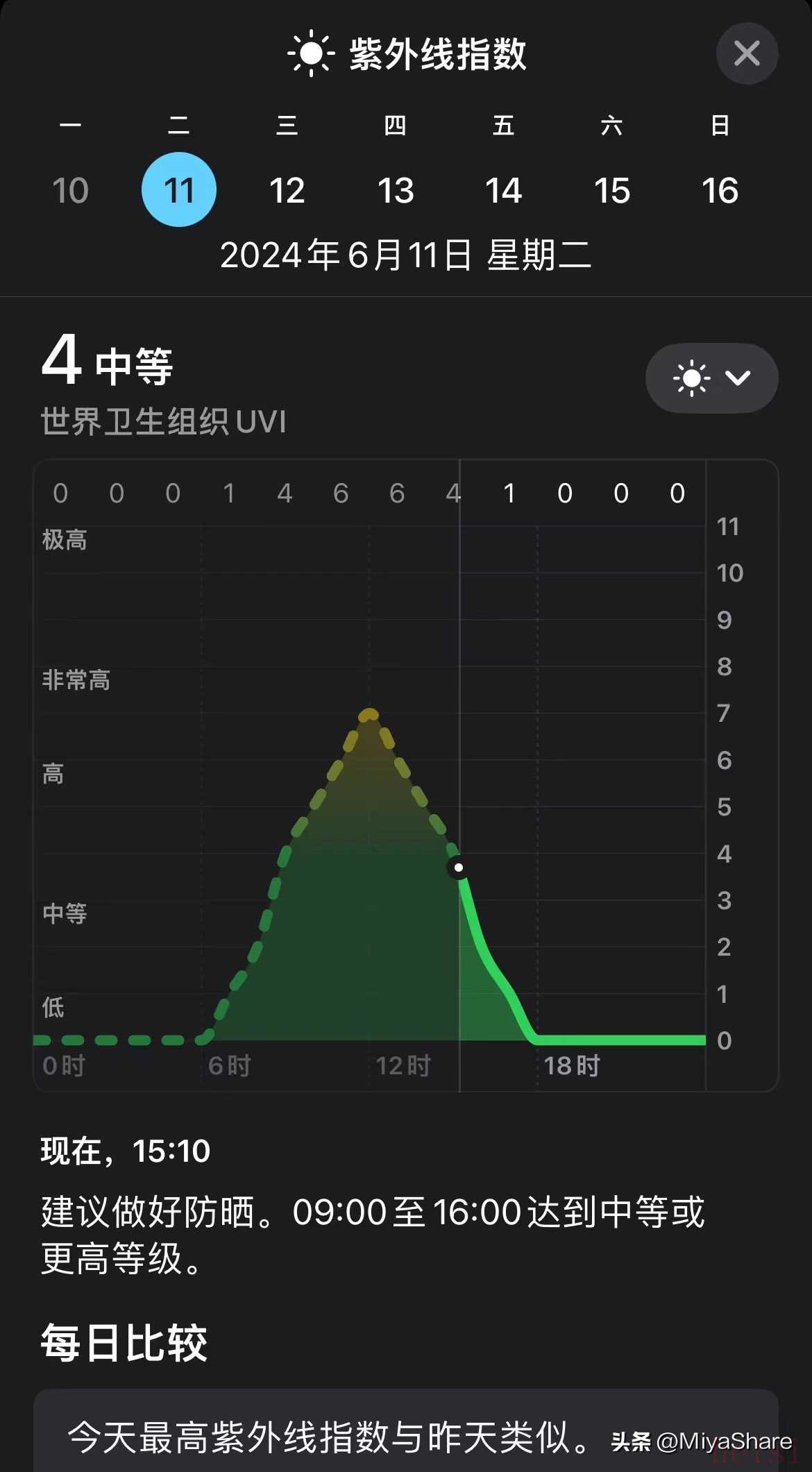Screen dimensions: 812x1472
Task: View Thursday the 13th forecast
Action: click(396, 189)
